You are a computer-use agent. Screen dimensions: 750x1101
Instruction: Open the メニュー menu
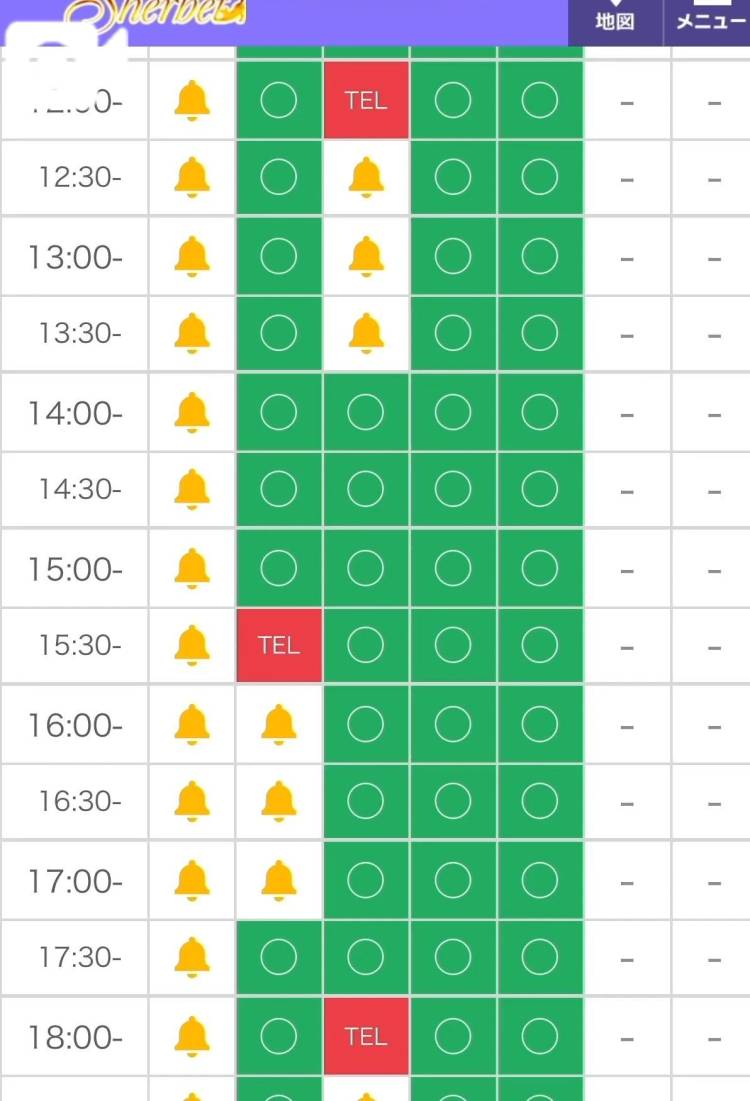pos(709,22)
